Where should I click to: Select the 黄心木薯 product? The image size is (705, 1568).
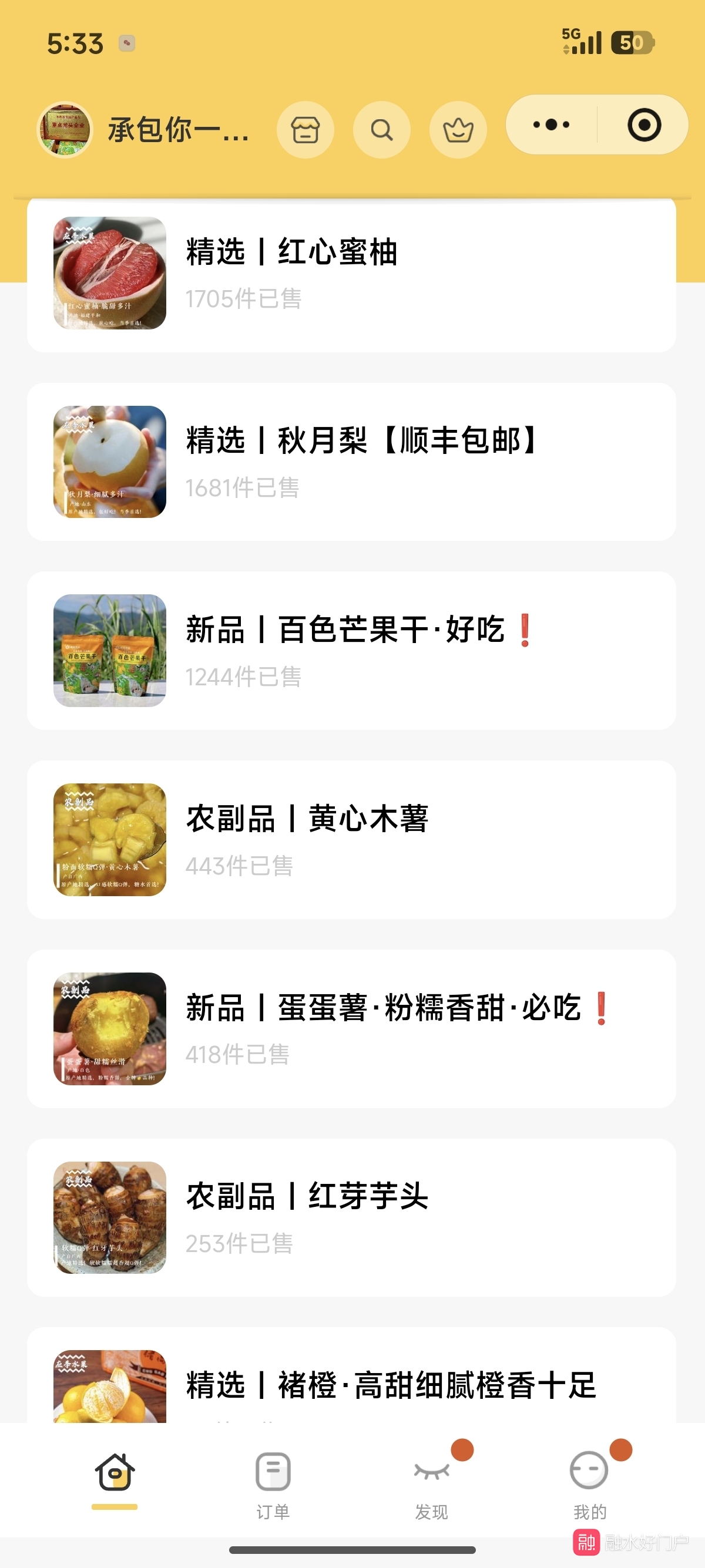[351, 839]
